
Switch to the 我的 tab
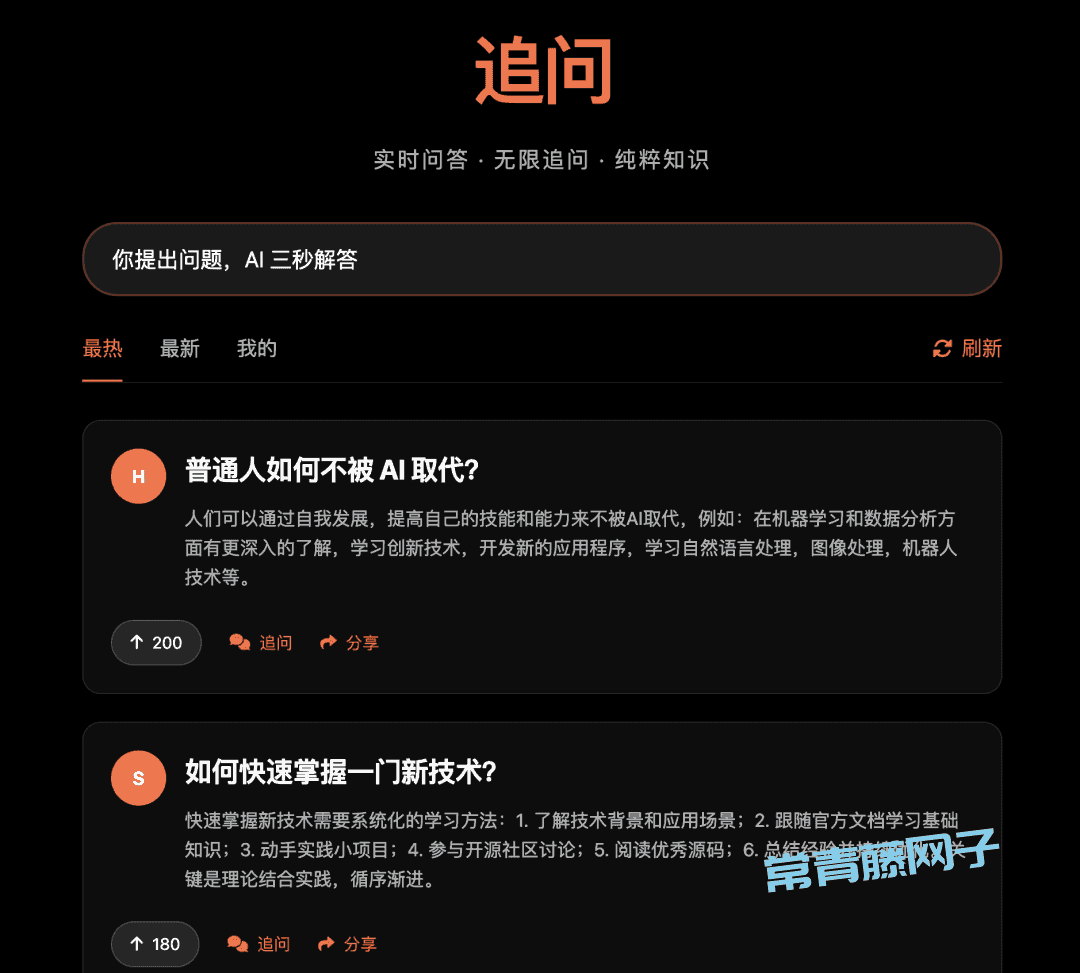pyautogui.click(x=256, y=349)
